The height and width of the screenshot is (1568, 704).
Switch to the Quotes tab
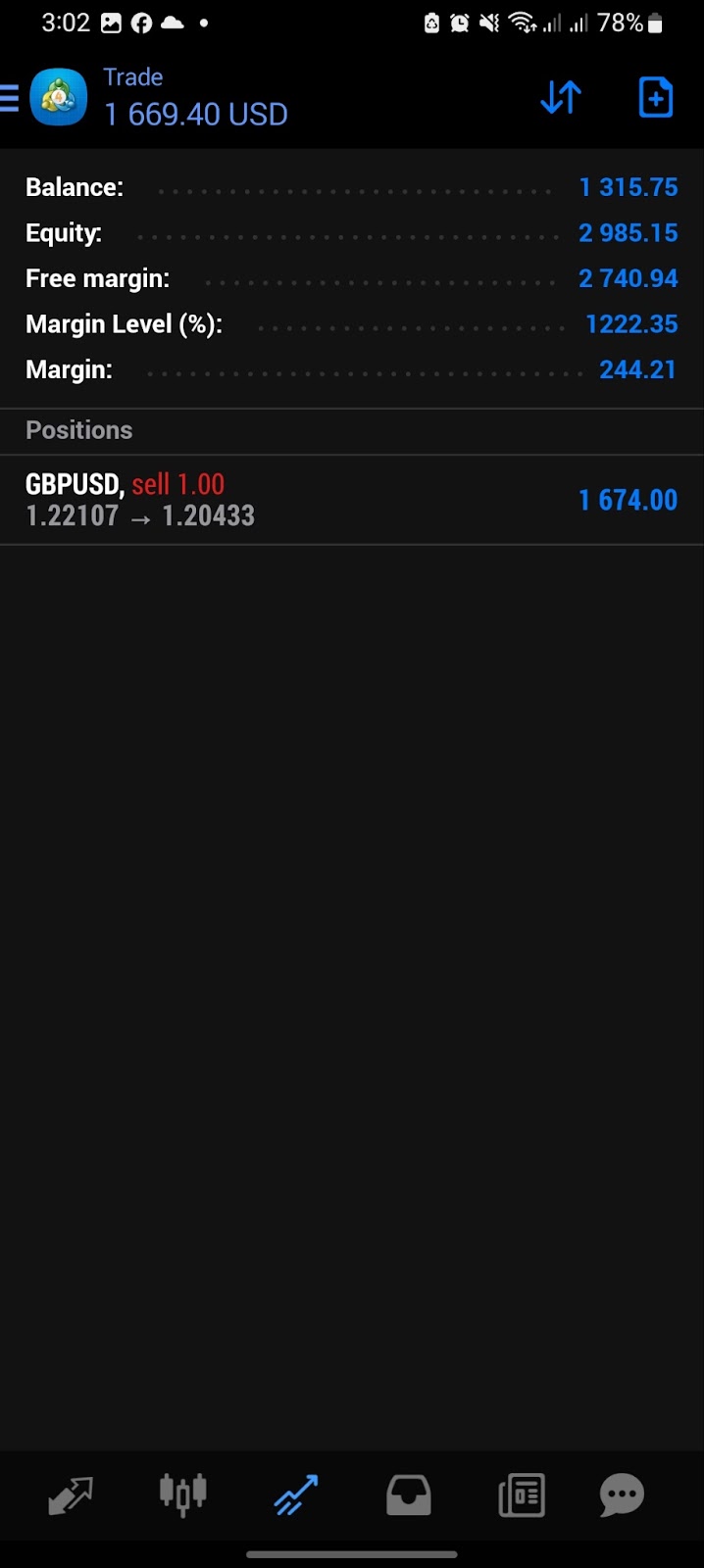(x=71, y=1495)
